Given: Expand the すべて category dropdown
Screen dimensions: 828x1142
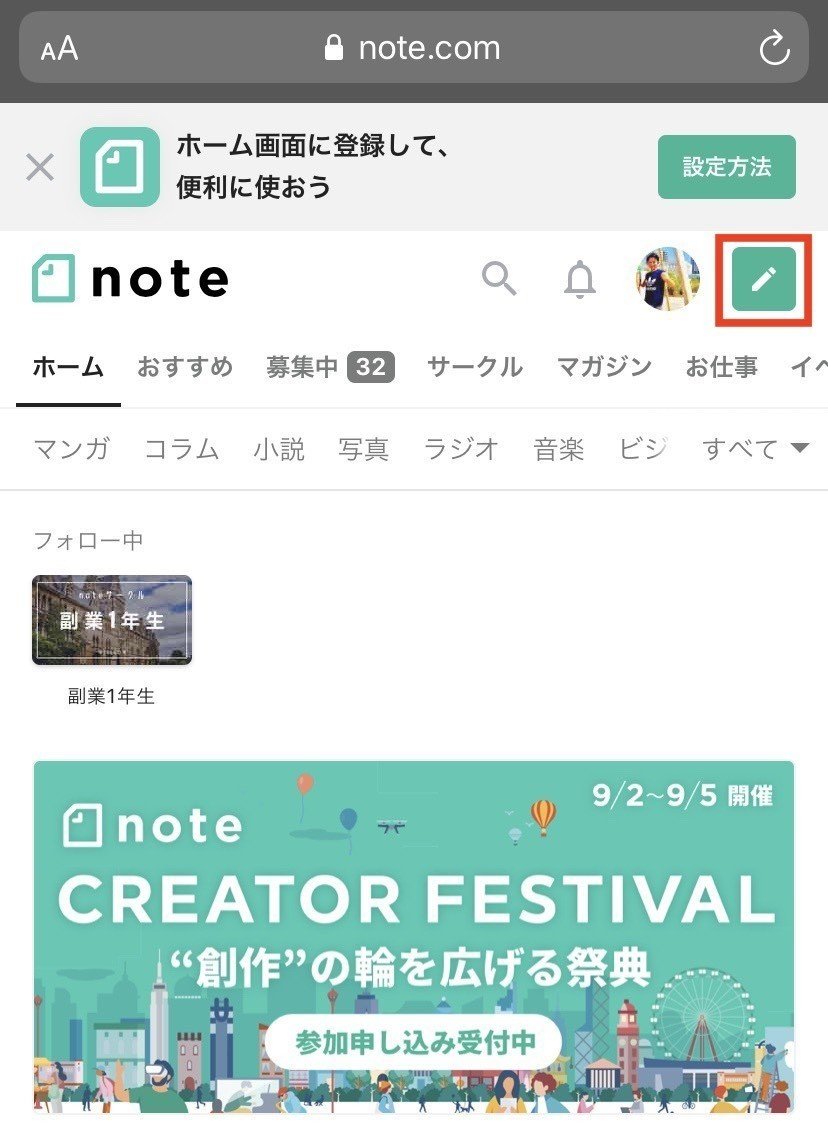Looking at the screenshot, I should point(755,449).
